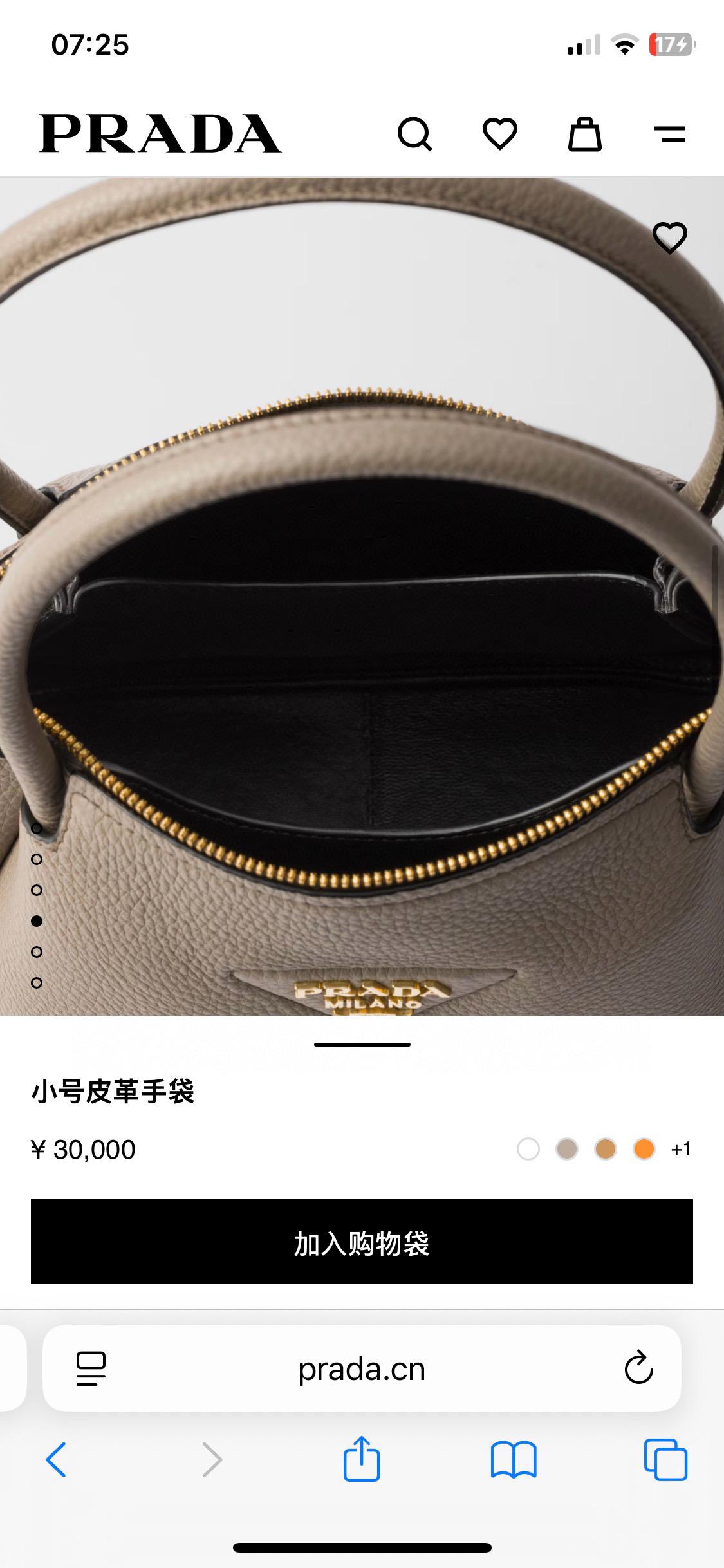
Task: Reload the prada.cn page
Action: pyautogui.click(x=638, y=1368)
